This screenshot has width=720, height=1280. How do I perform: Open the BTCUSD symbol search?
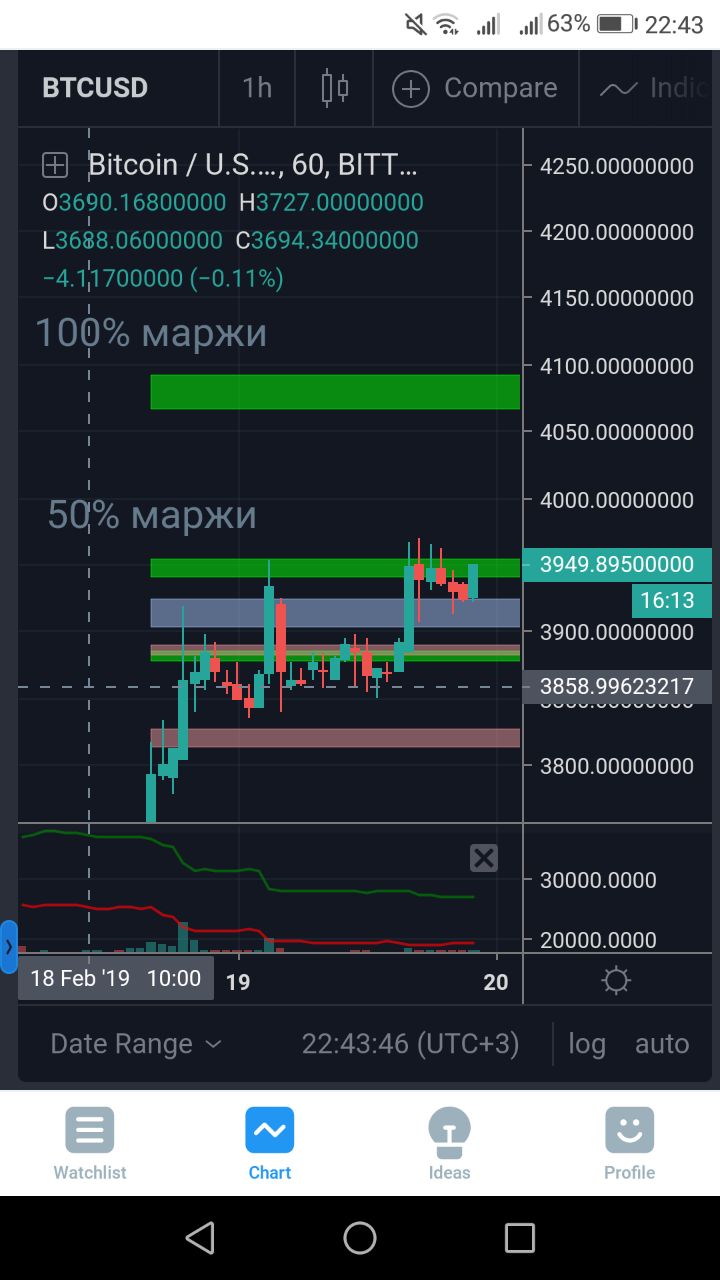click(95, 88)
